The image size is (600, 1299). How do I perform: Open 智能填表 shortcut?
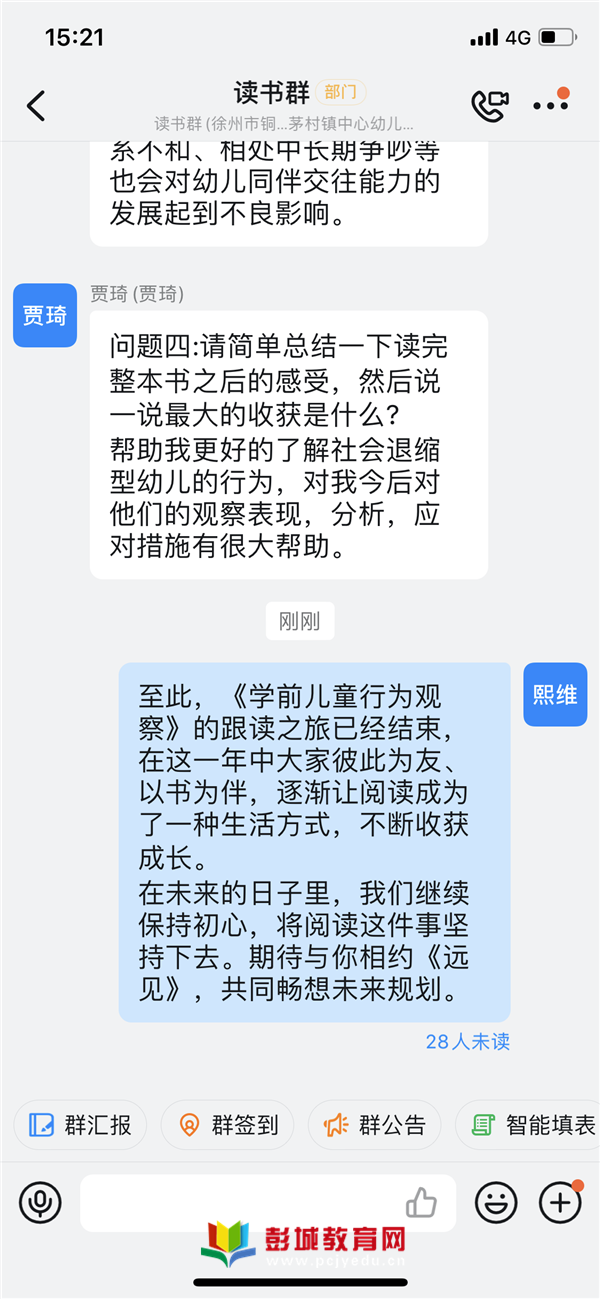528,1125
